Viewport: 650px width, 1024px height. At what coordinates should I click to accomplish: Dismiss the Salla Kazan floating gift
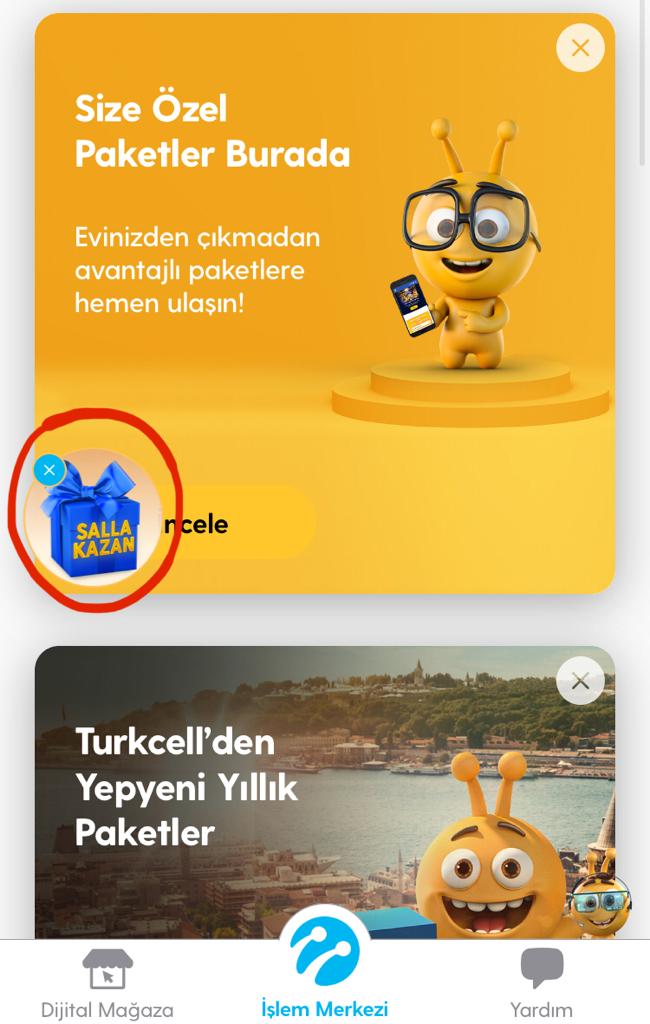tap(49, 470)
